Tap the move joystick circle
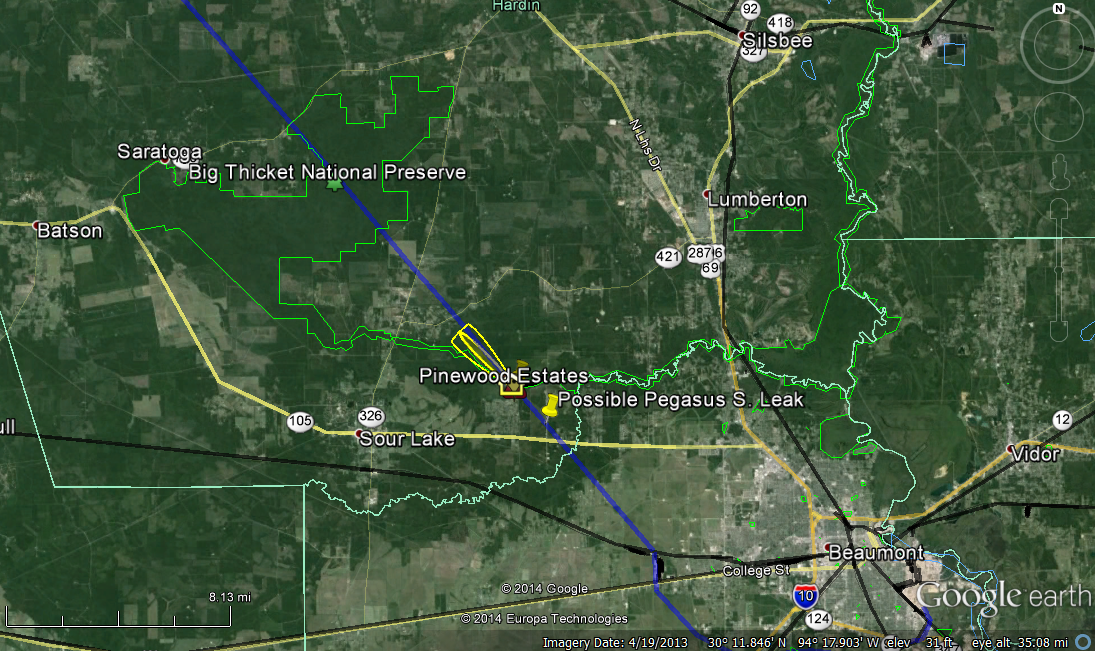Viewport: 1095px width, 651px height. pyautogui.click(x=1058, y=118)
